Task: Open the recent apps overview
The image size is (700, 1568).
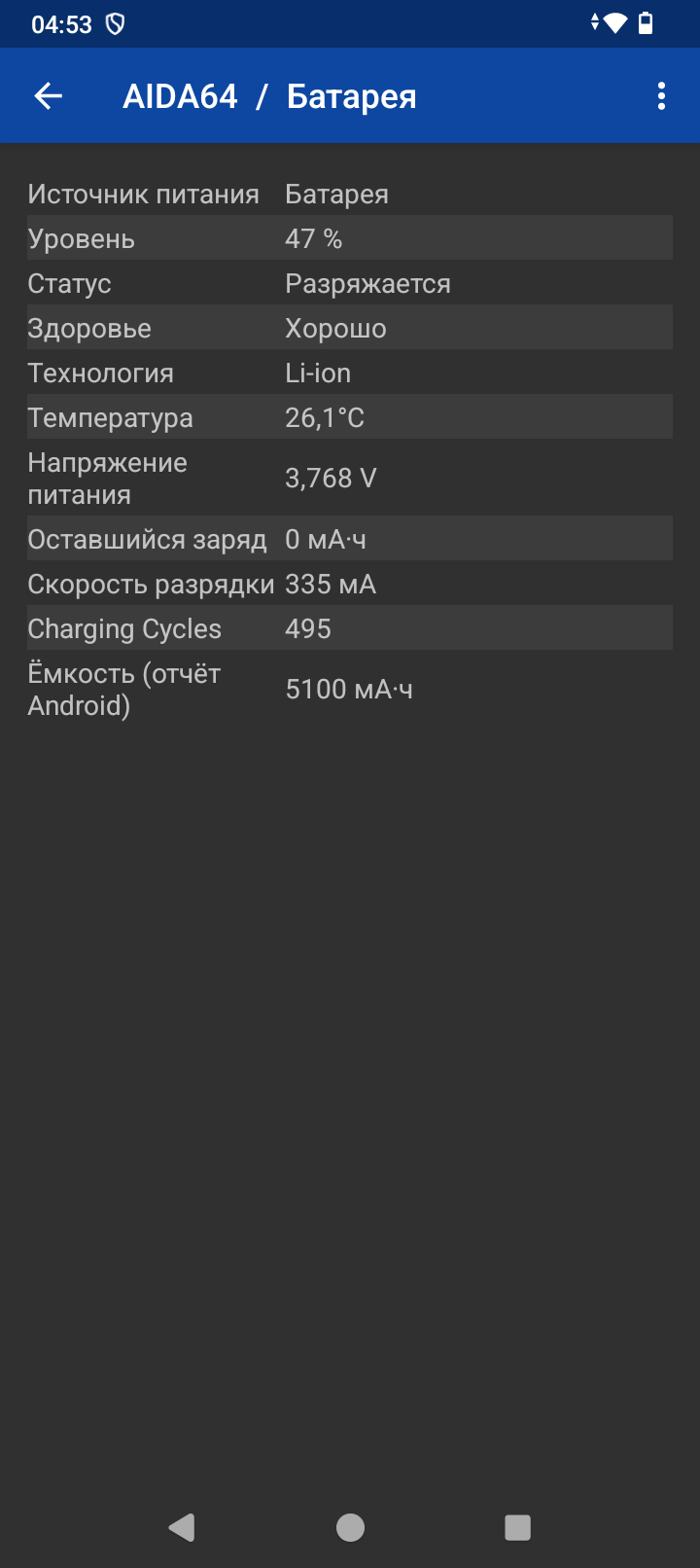Action: point(517,1527)
